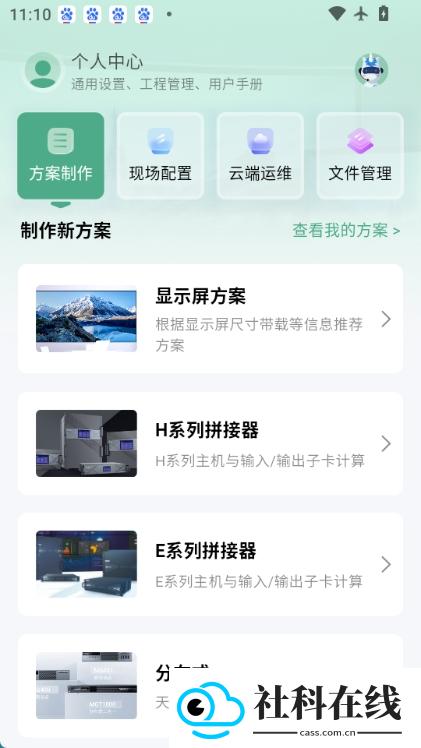Open 个人中心 profile section
The height and width of the screenshot is (748, 421).
tap(143, 71)
